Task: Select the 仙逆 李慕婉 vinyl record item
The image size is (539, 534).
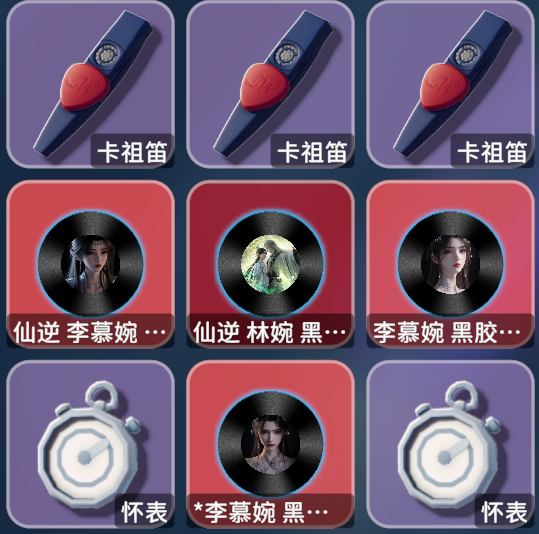Action: click(90, 264)
